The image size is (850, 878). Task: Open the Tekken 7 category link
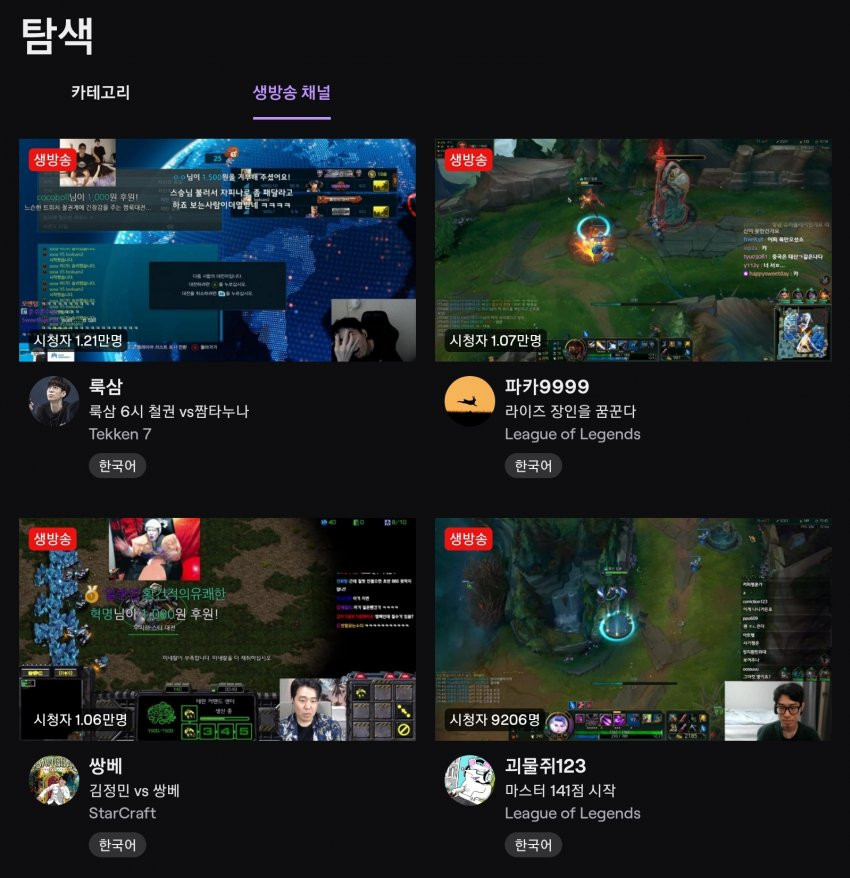coord(120,434)
